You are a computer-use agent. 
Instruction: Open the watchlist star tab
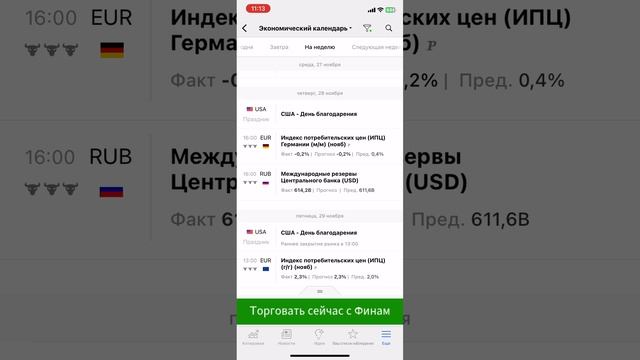click(x=353, y=337)
